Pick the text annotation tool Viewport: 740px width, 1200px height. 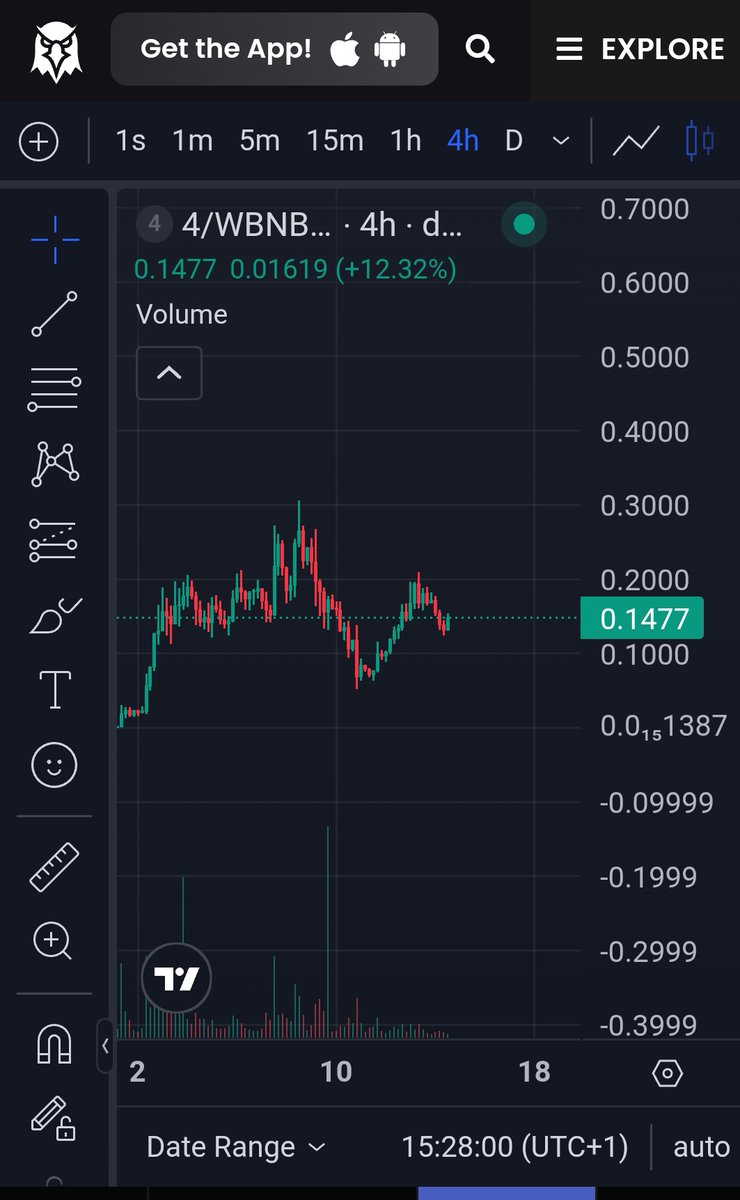[54, 689]
